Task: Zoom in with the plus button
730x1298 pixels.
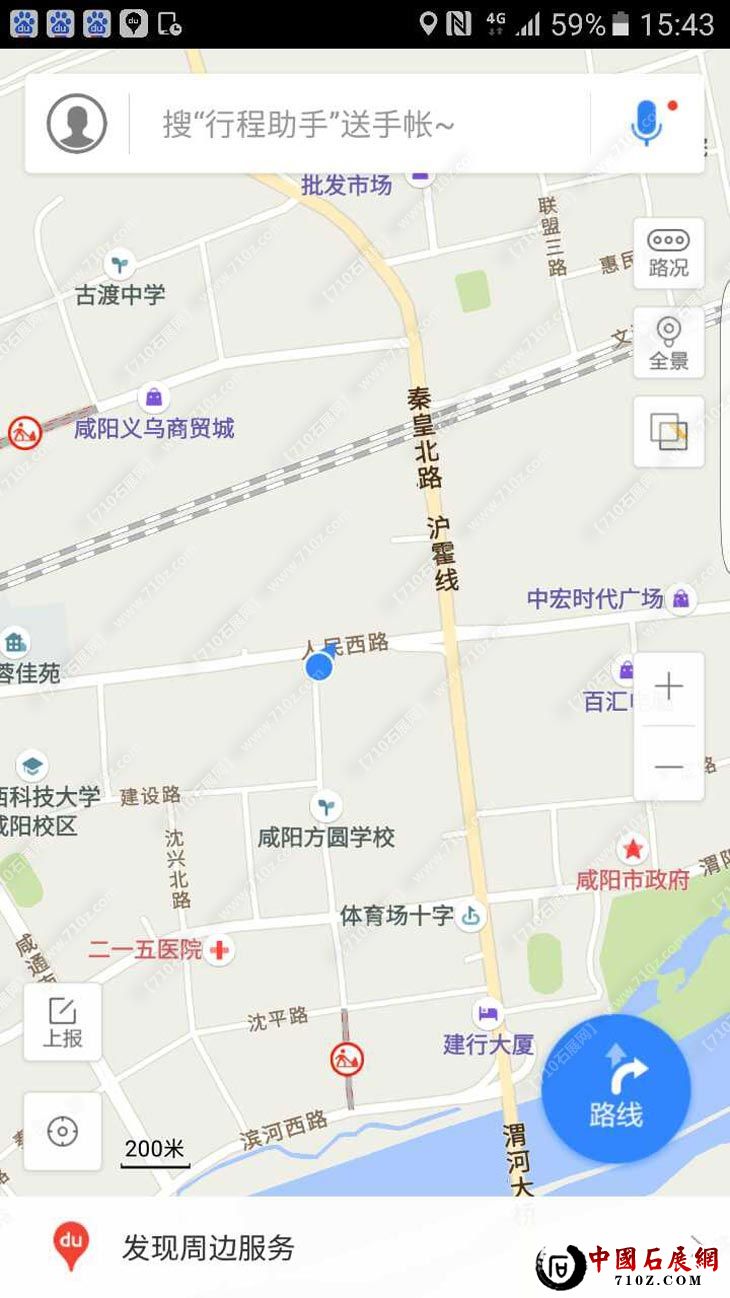Action: [x=668, y=687]
